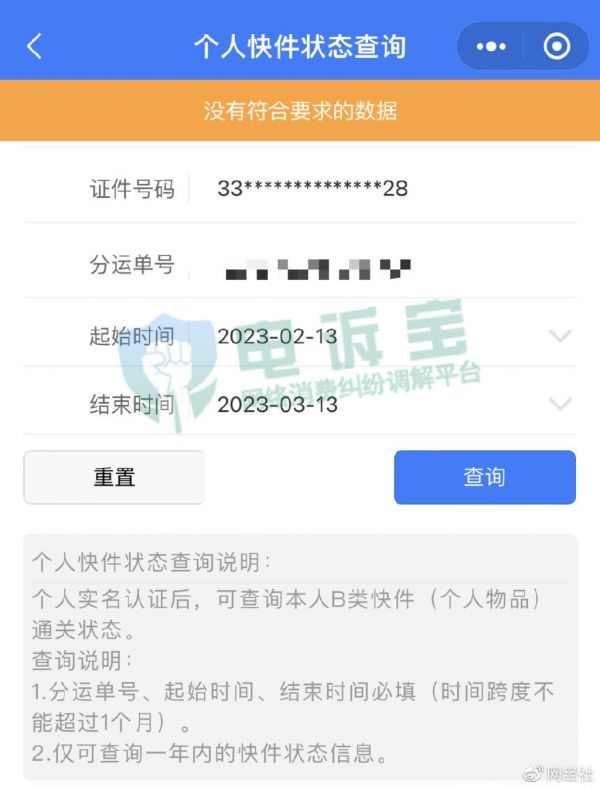Submit the search with 查询 button

tap(484, 477)
